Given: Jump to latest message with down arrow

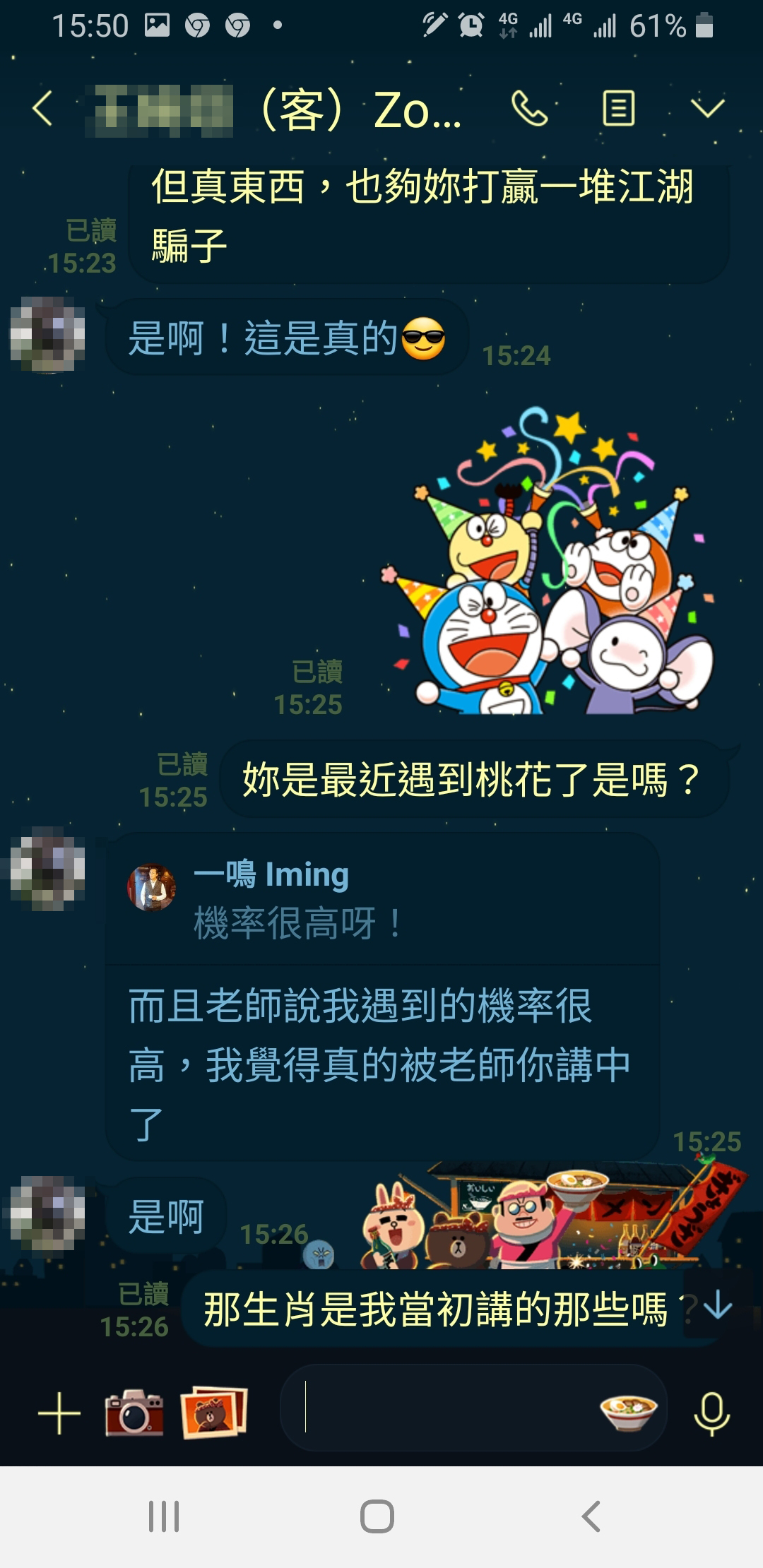Looking at the screenshot, I should click(x=718, y=1305).
